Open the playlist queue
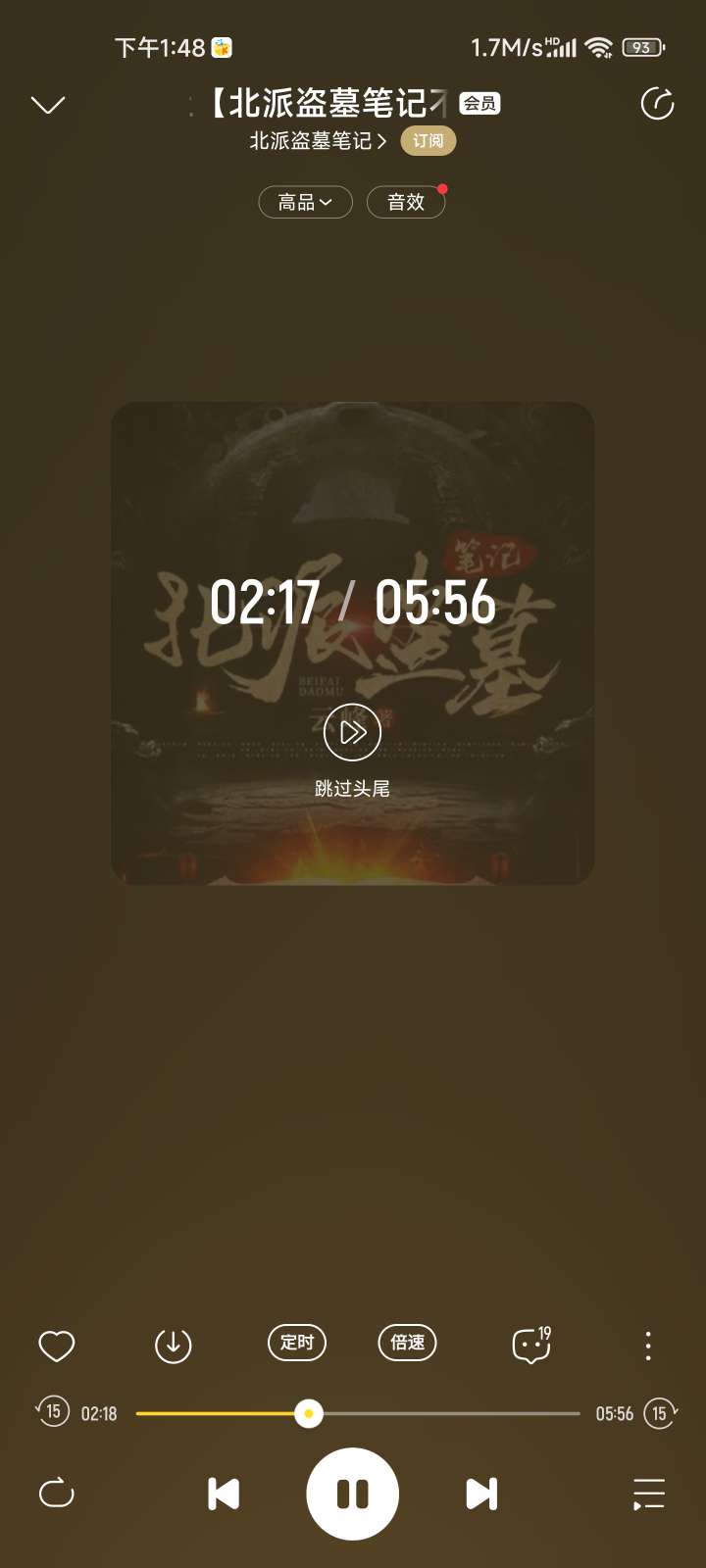 point(648,1494)
